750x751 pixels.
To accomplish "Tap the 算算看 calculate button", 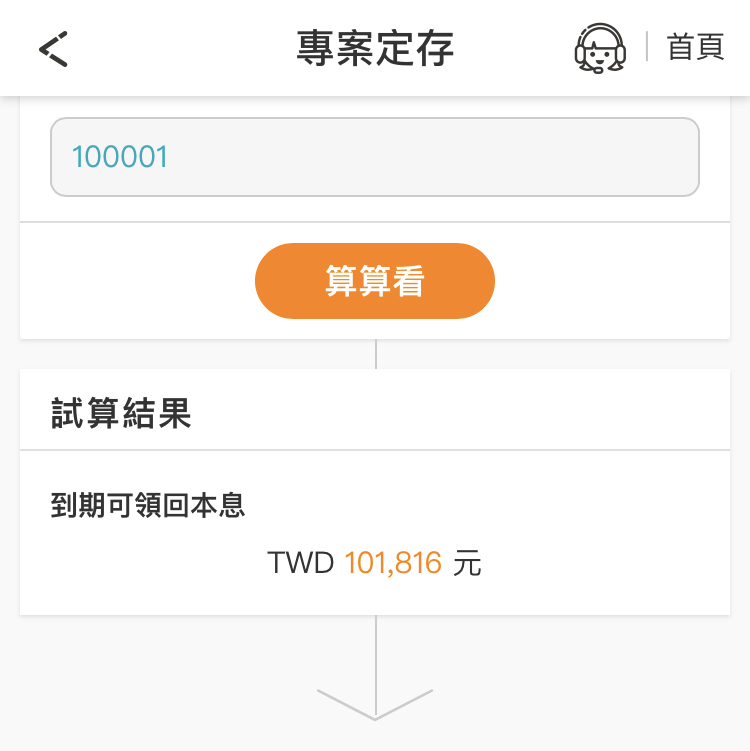I will pyautogui.click(x=374, y=281).
